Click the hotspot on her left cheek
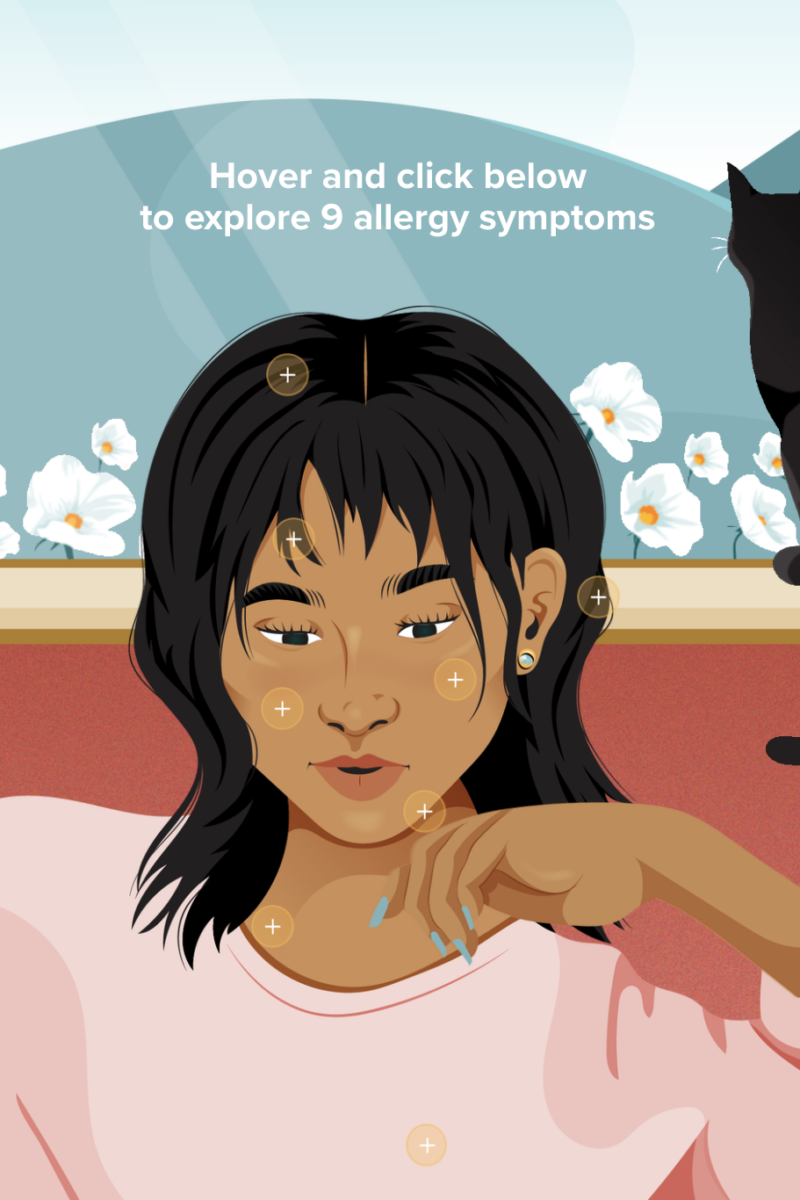The image size is (800, 1200). (283, 708)
